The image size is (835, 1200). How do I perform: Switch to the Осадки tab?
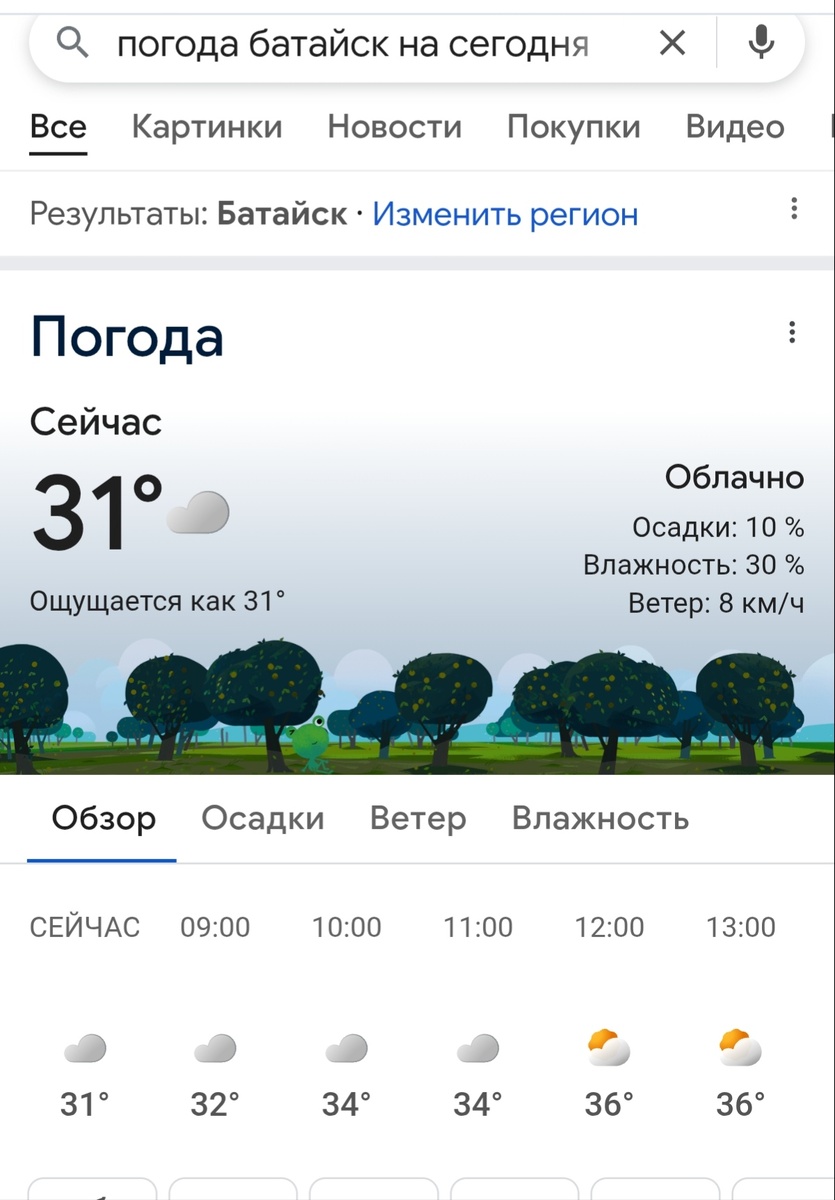click(262, 818)
